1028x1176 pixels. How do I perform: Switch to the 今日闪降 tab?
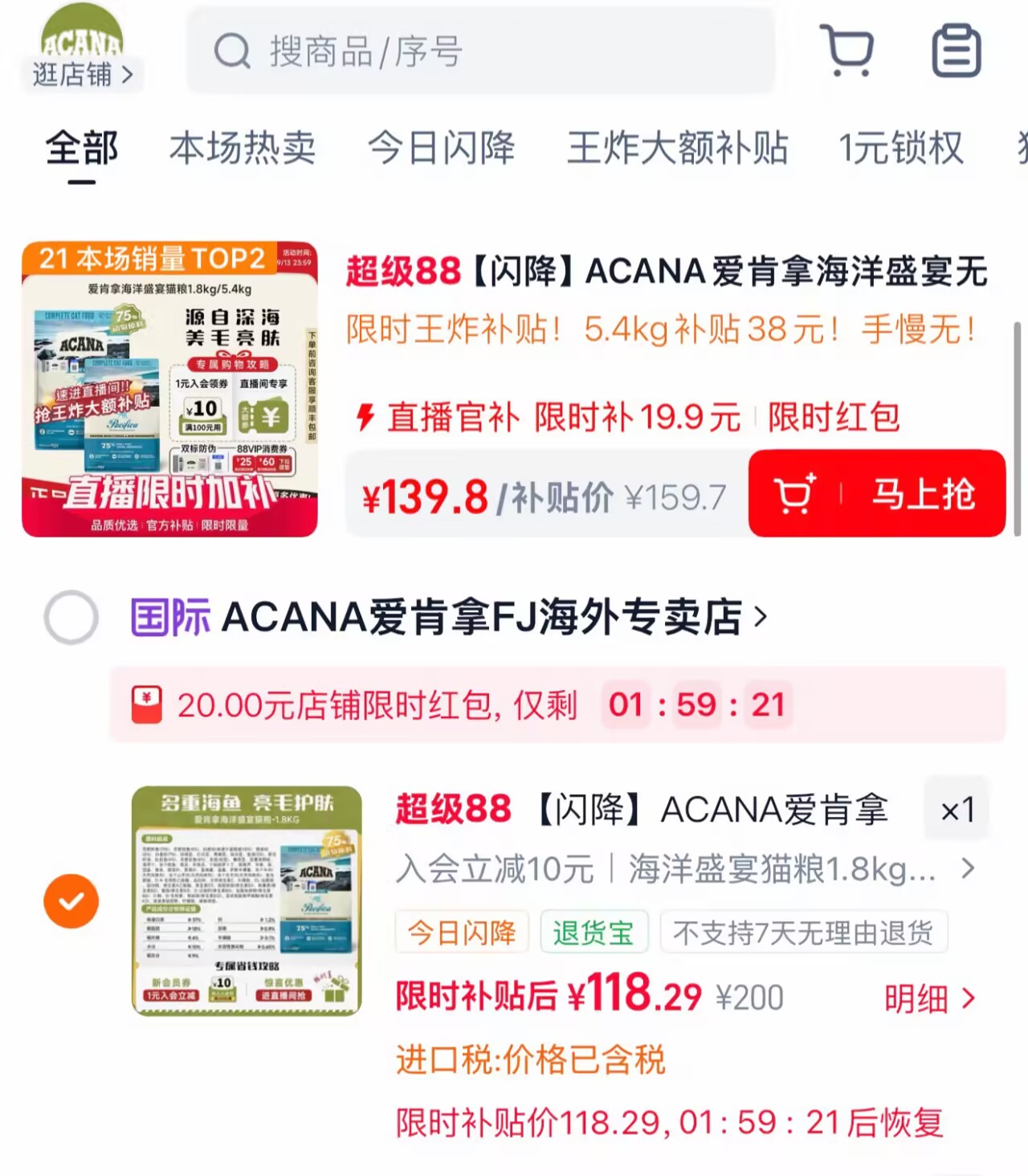(442, 149)
